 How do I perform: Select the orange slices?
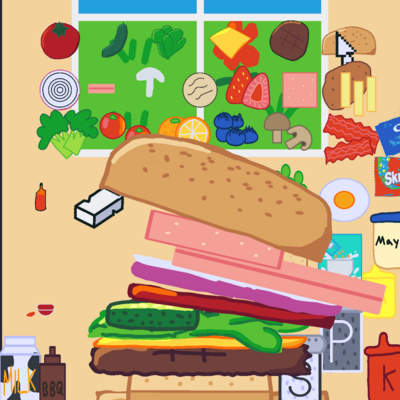tap(184, 129)
